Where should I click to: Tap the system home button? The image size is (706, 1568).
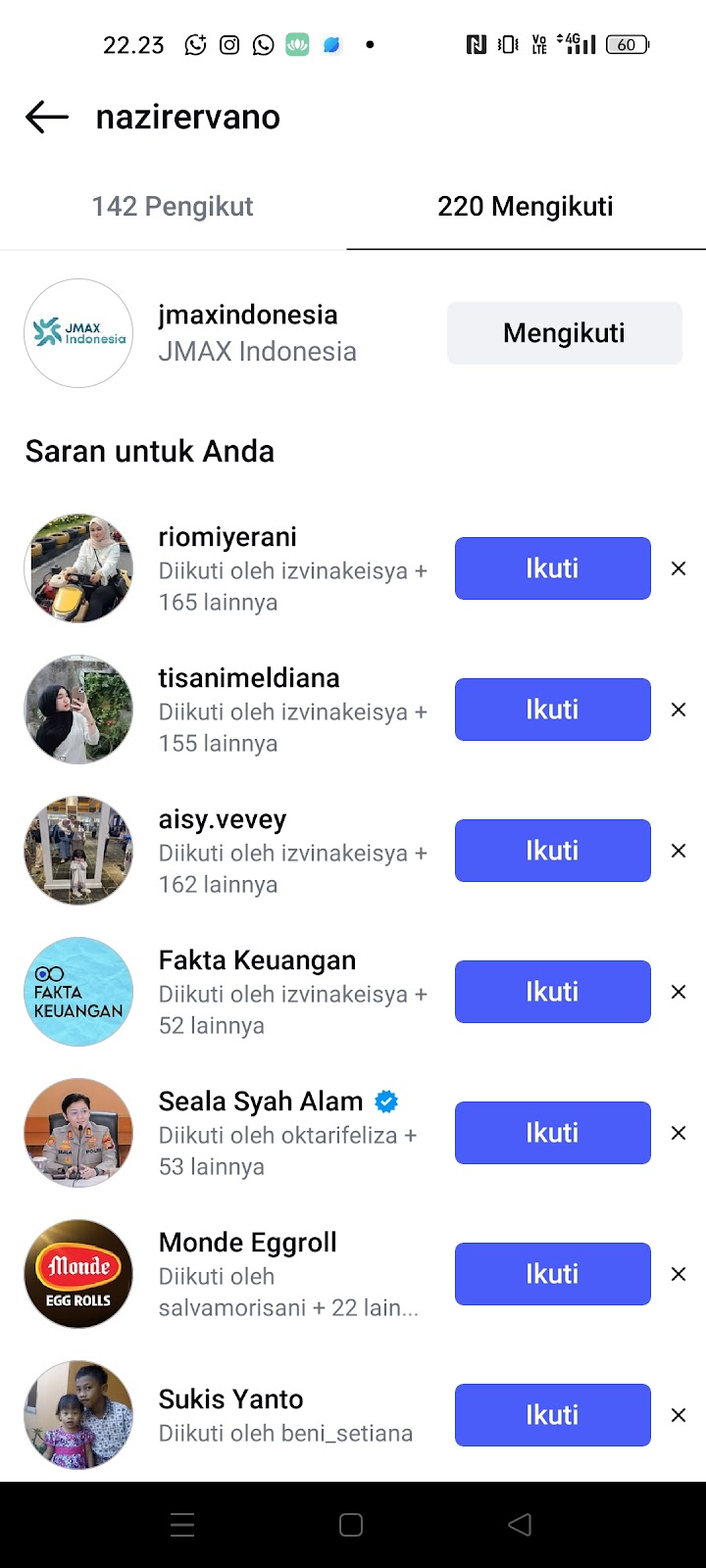coord(351,1525)
